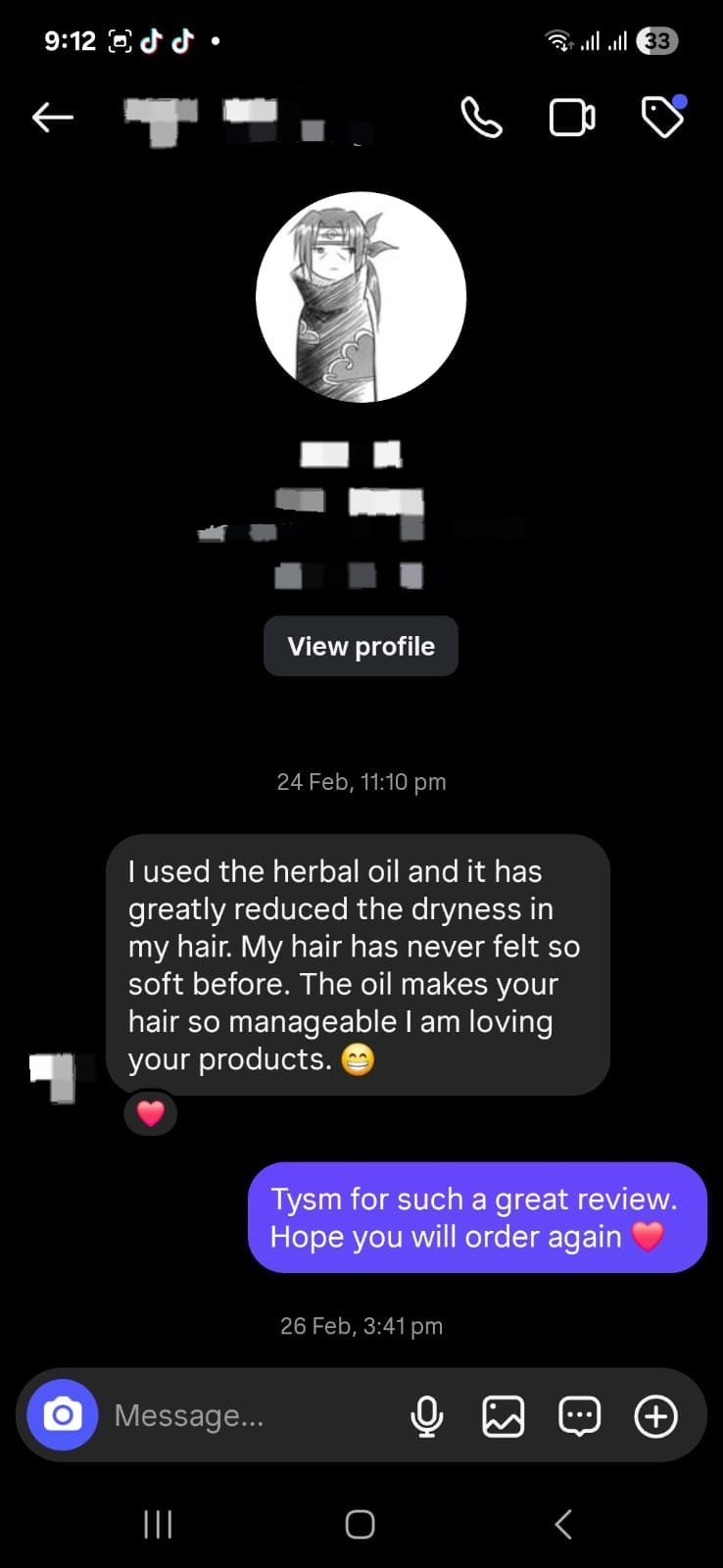Tap the battery indicator showing 33 percent
The image size is (723, 1568).
(657, 40)
